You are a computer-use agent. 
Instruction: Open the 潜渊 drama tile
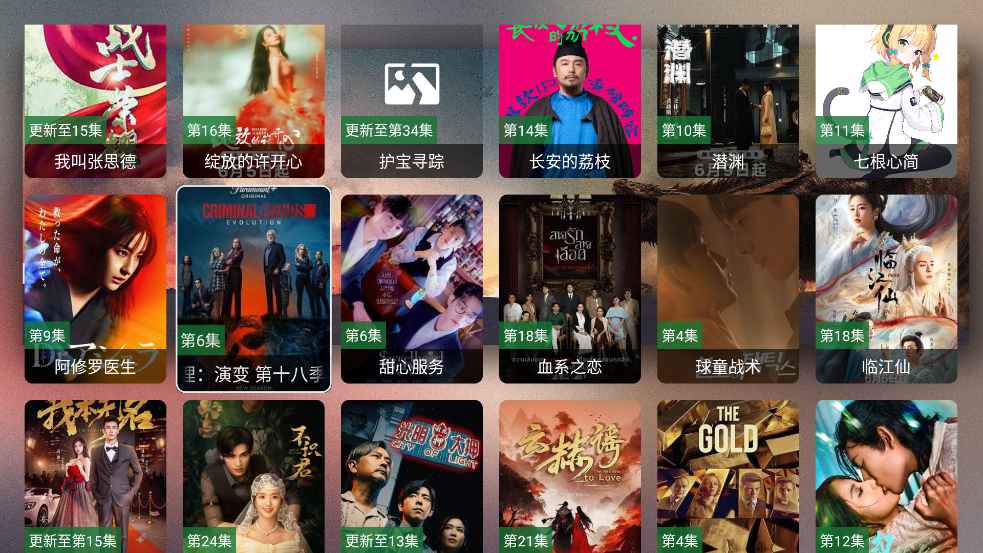(x=727, y=100)
